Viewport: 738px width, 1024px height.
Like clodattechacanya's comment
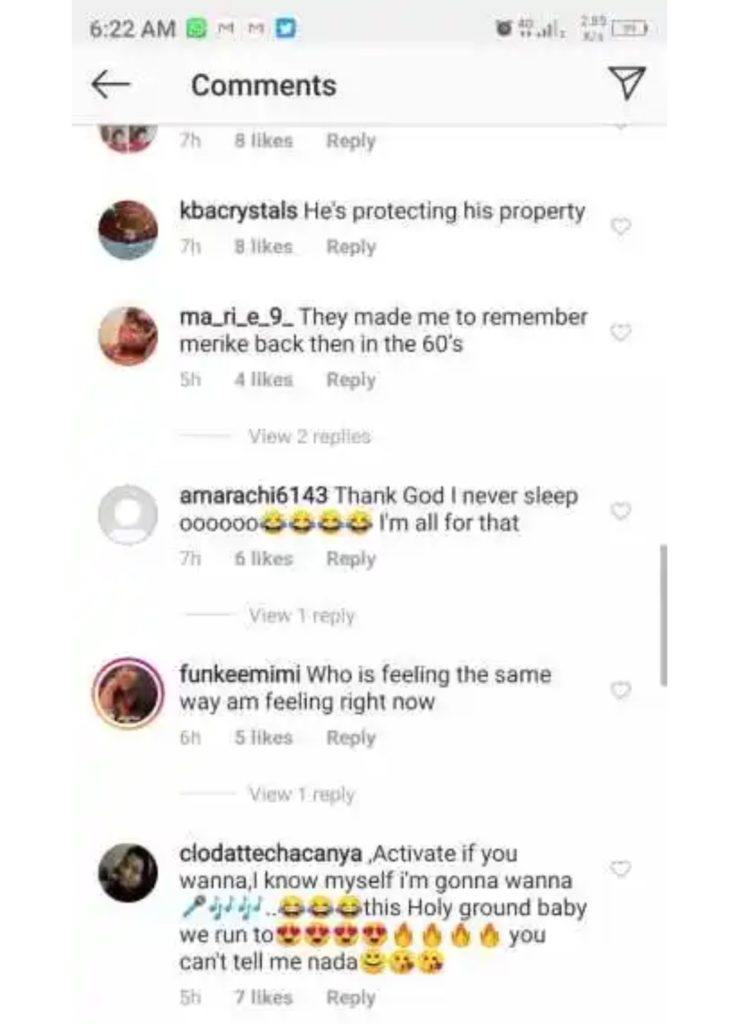621,869
